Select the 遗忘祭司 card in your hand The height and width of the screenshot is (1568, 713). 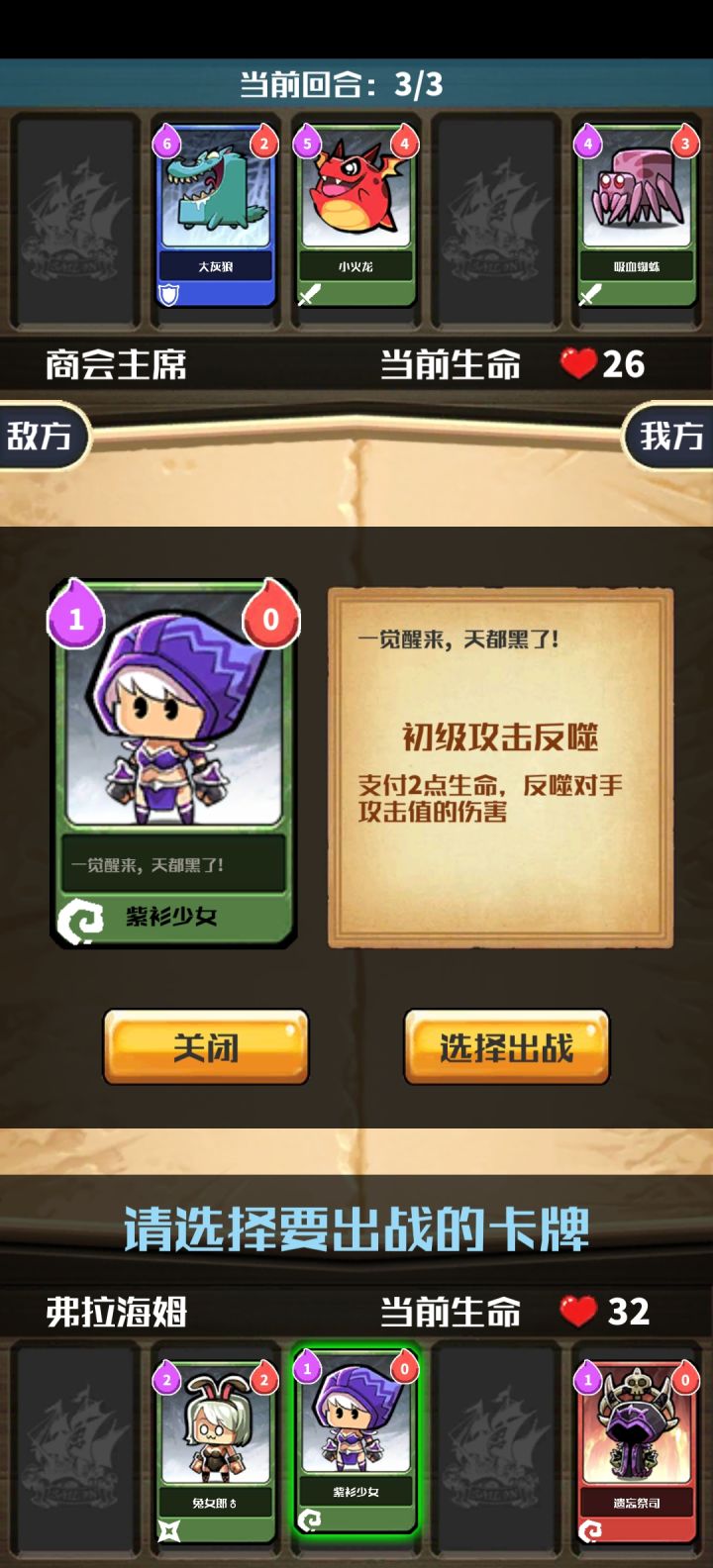635,1440
